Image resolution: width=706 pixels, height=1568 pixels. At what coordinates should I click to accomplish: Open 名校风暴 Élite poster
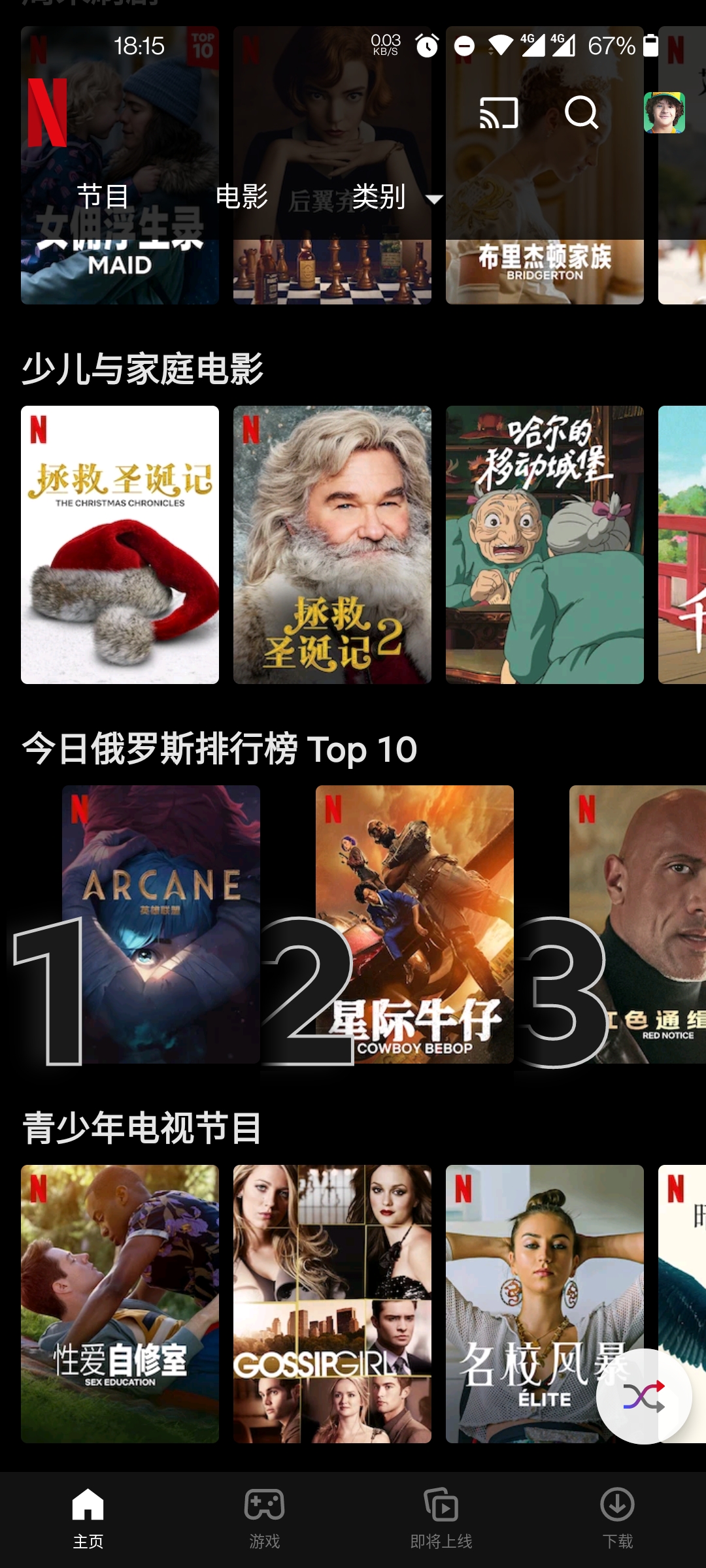pyautogui.click(x=523, y=1304)
